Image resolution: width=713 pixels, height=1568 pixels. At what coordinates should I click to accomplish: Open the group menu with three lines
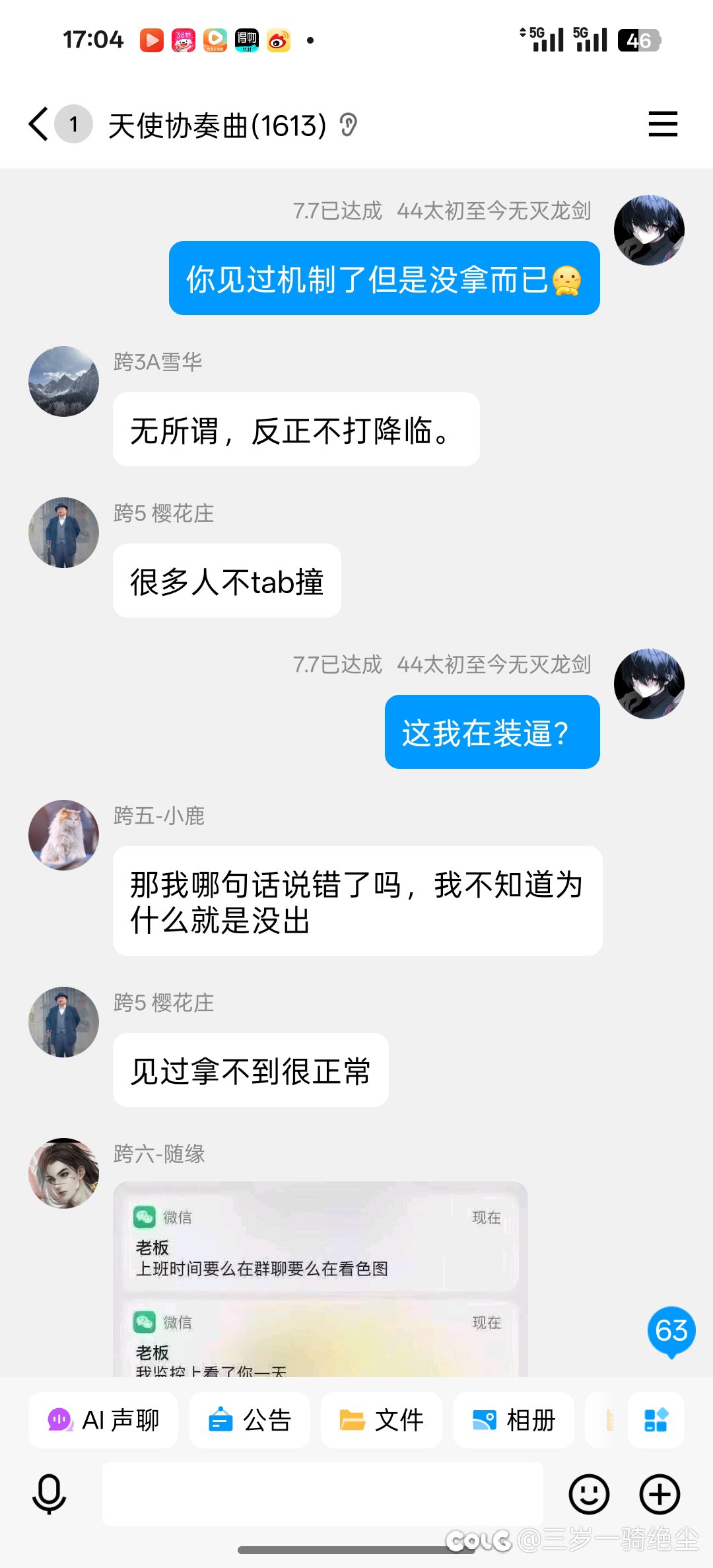tap(663, 124)
